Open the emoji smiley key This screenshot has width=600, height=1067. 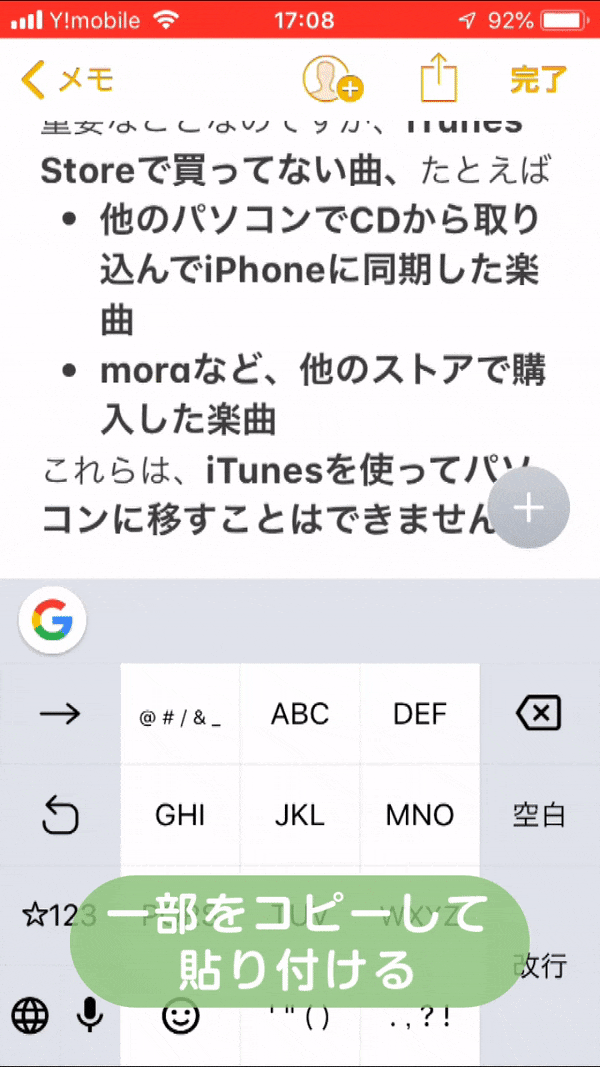[181, 1017]
